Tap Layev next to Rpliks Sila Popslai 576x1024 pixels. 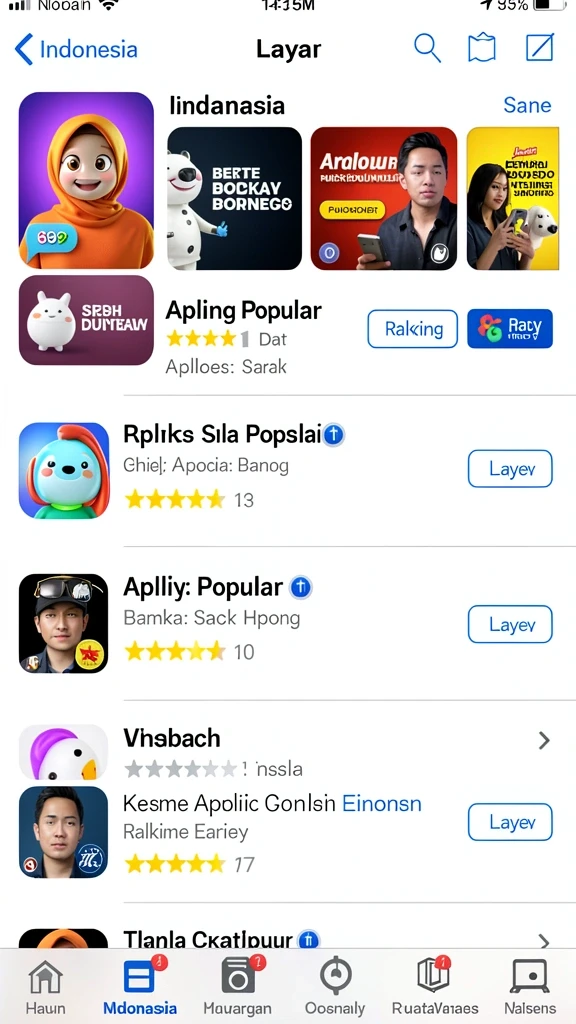click(510, 469)
